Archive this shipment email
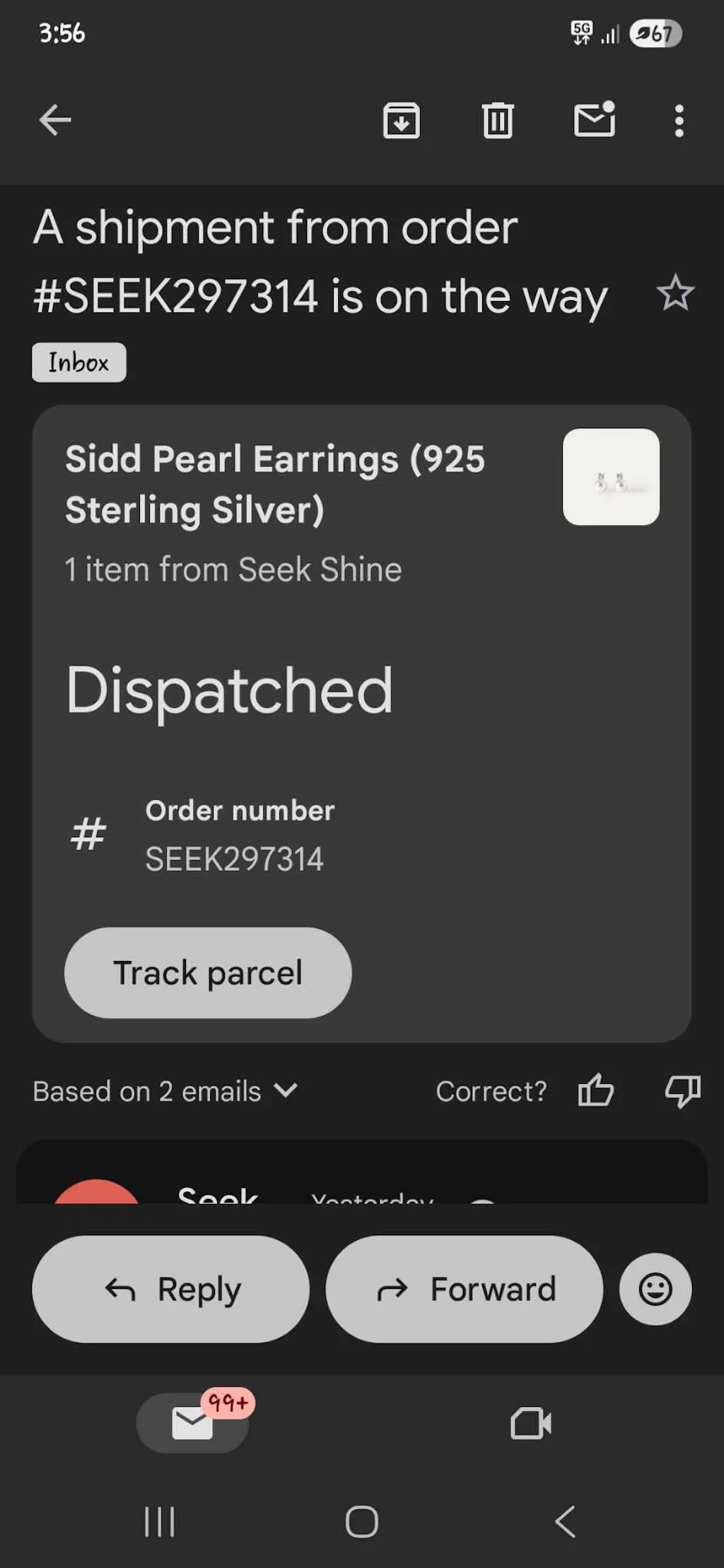The width and height of the screenshot is (724, 1568). (401, 120)
